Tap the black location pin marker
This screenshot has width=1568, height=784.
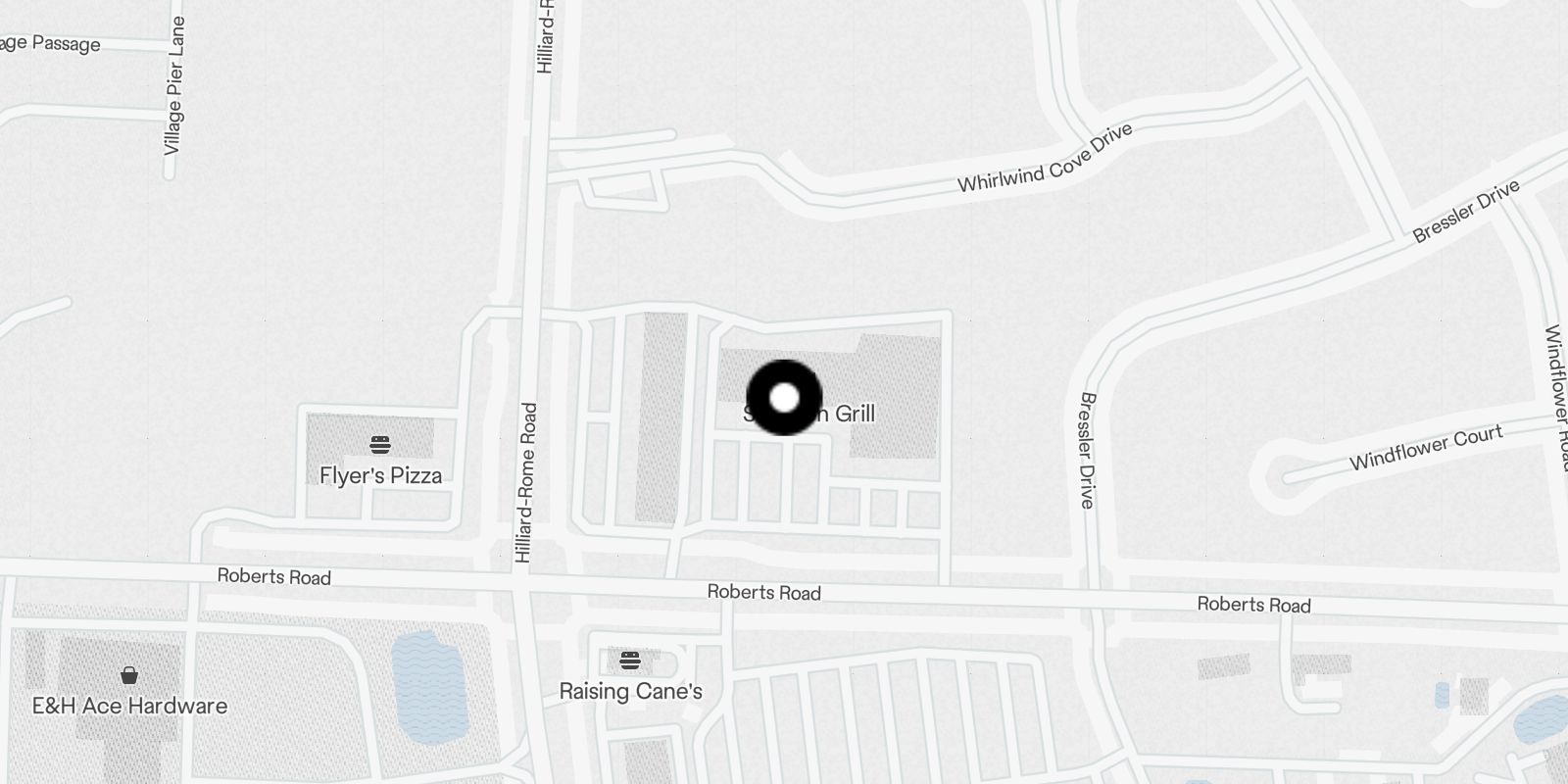(x=784, y=398)
